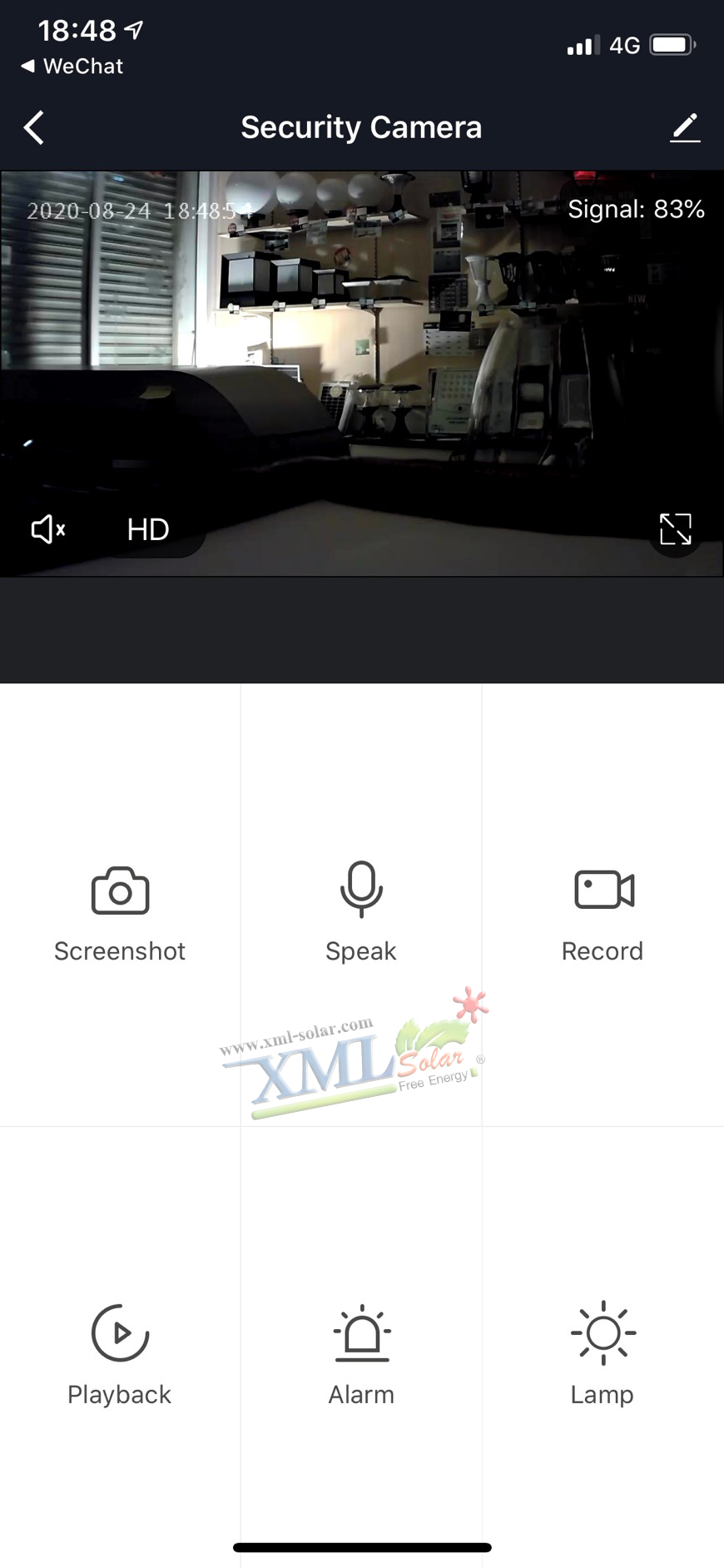The width and height of the screenshot is (724, 1568).
Task: Unmute the camera audio
Action: (47, 528)
